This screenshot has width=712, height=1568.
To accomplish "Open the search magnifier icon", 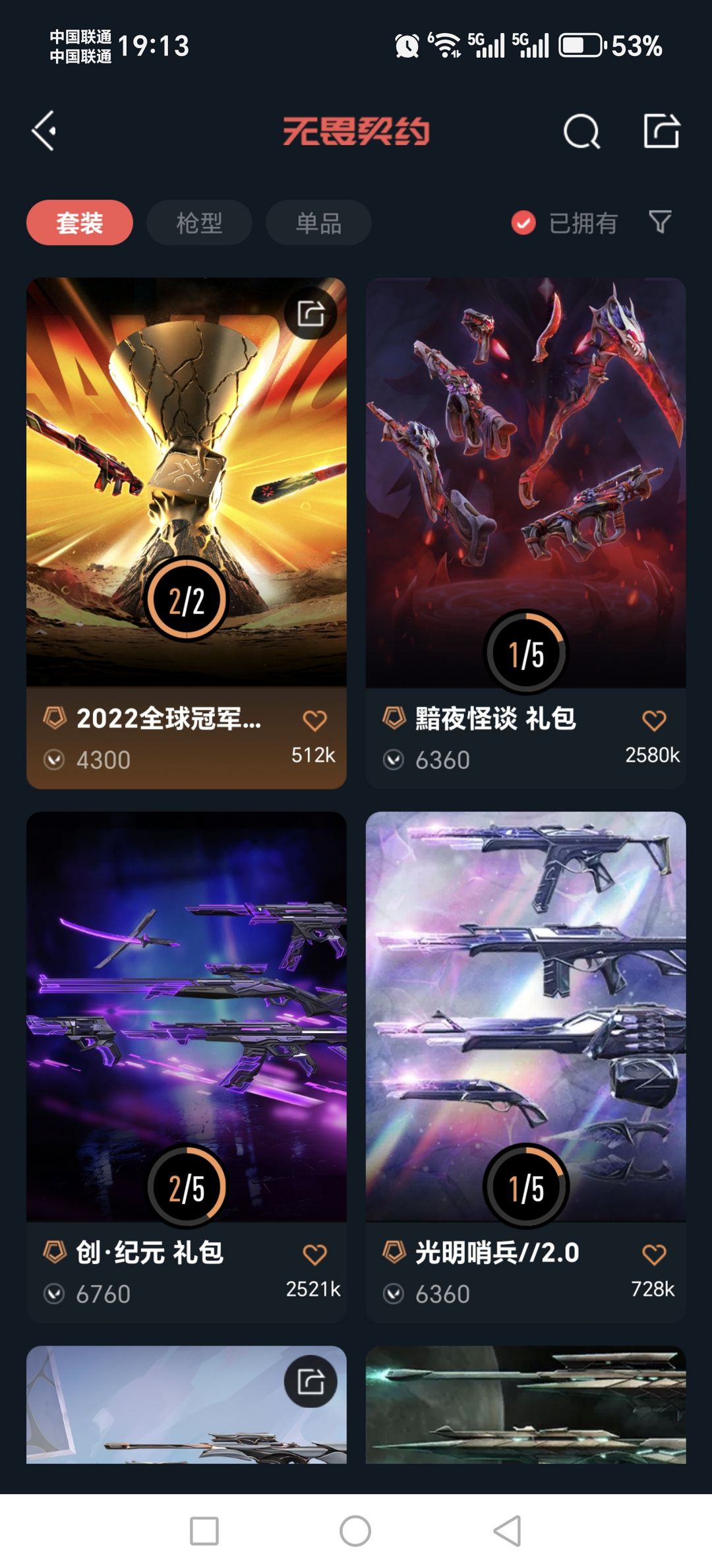I will [581, 131].
